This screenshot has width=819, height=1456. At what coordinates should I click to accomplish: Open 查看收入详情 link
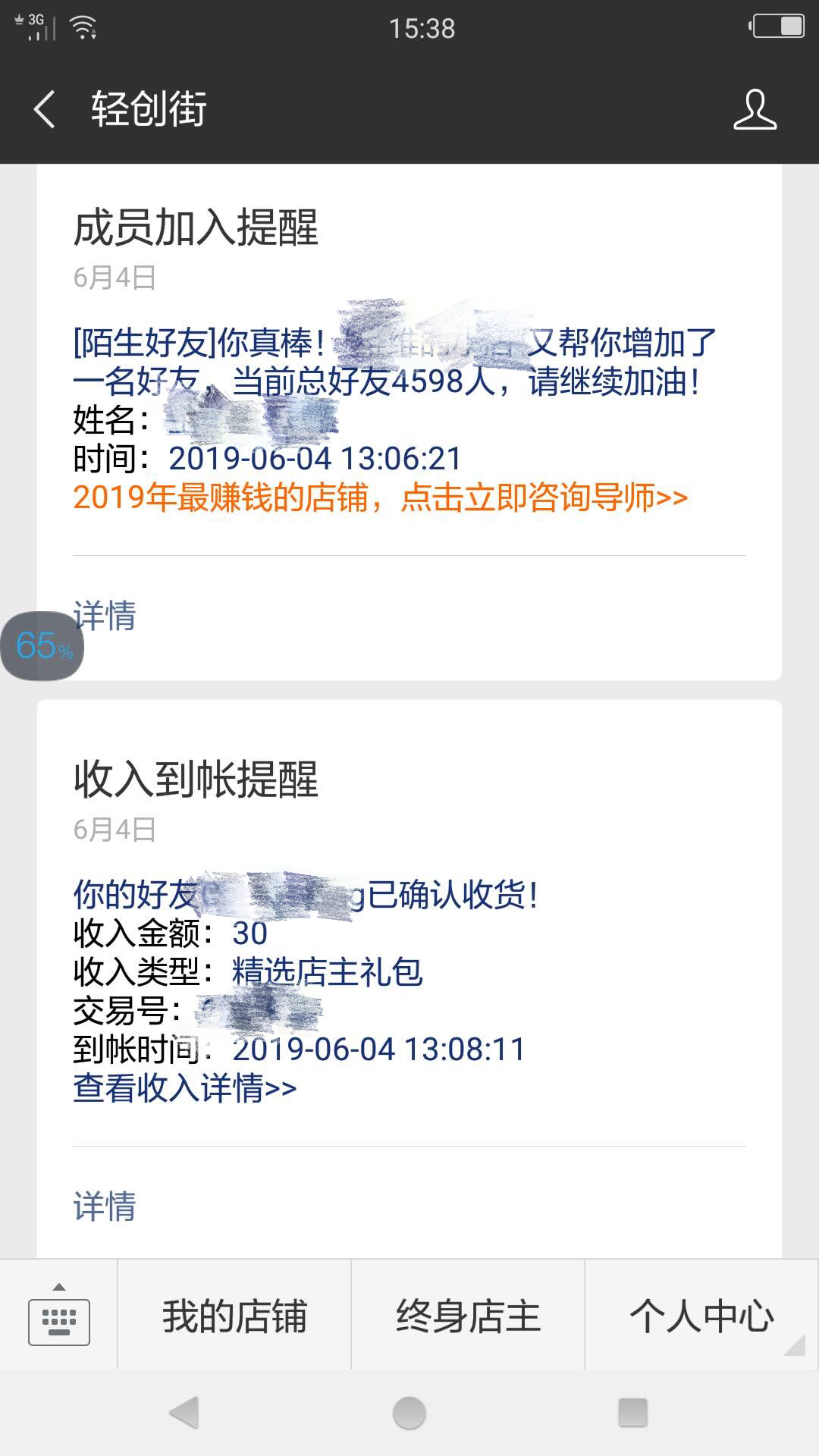point(184,1087)
